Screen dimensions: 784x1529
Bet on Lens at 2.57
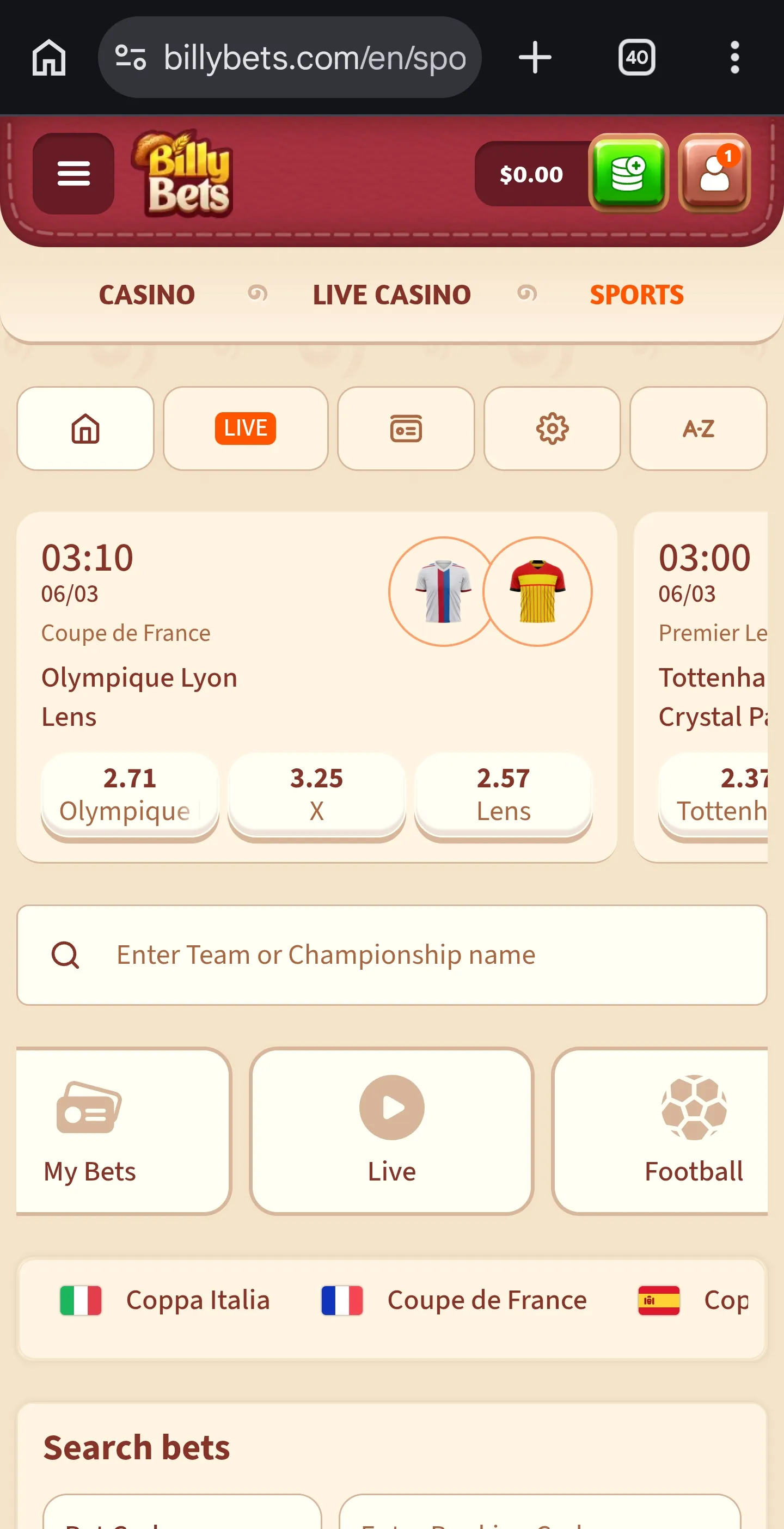[x=503, y=794]
